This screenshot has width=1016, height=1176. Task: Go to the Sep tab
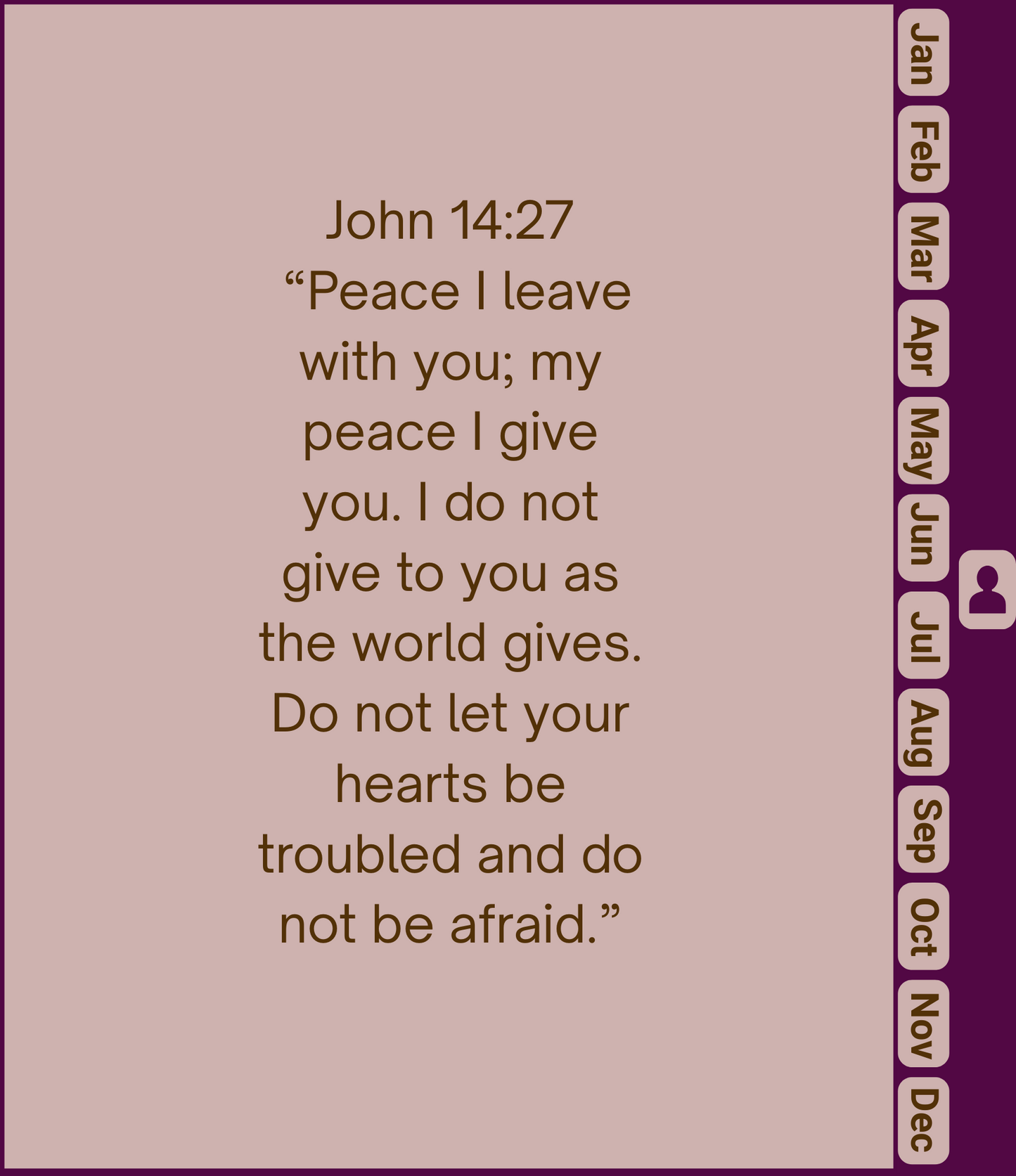tap(922, 829)
